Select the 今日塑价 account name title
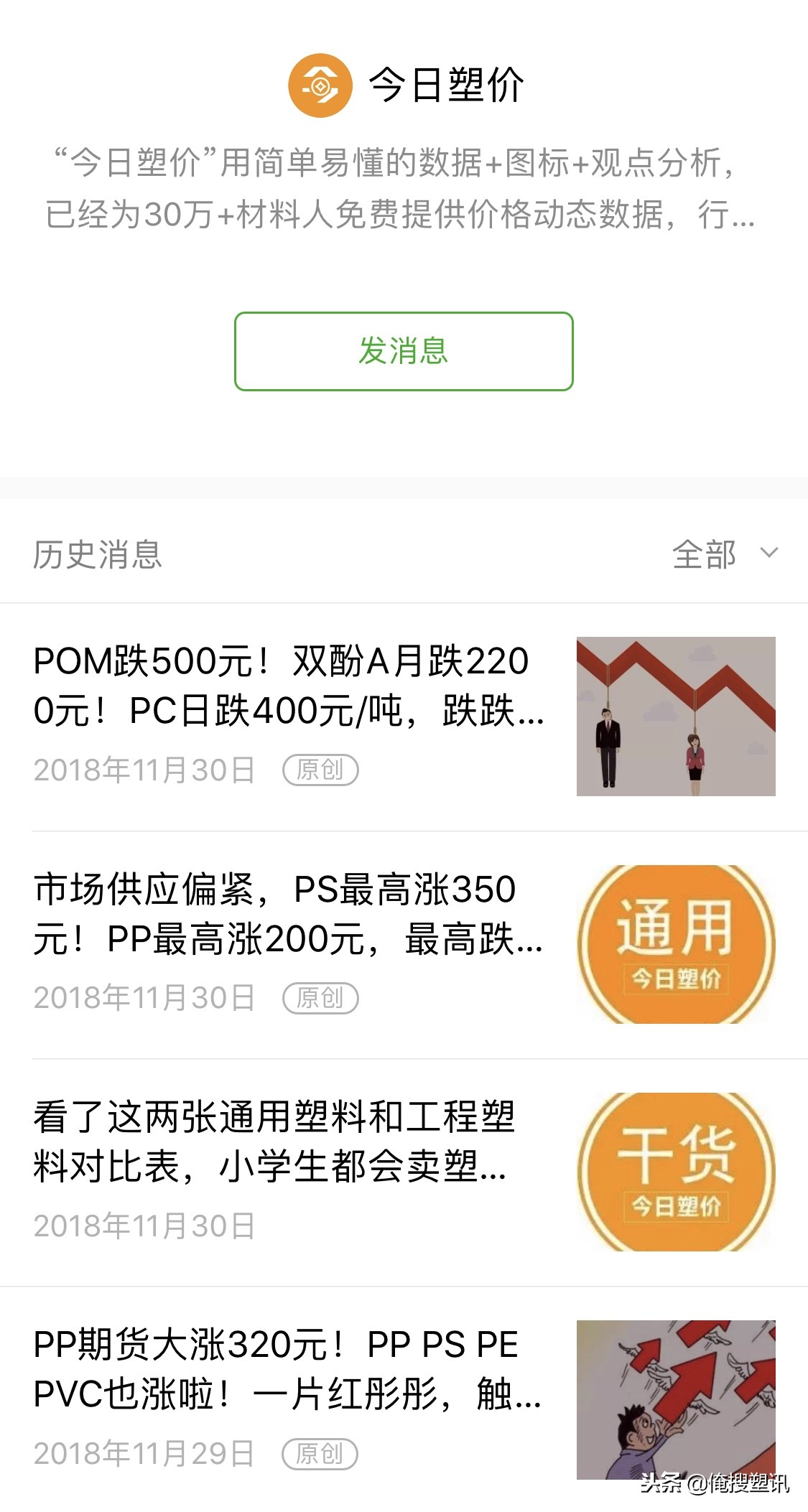The width and height of the screenshot is (808, 1512). [447, 86]
